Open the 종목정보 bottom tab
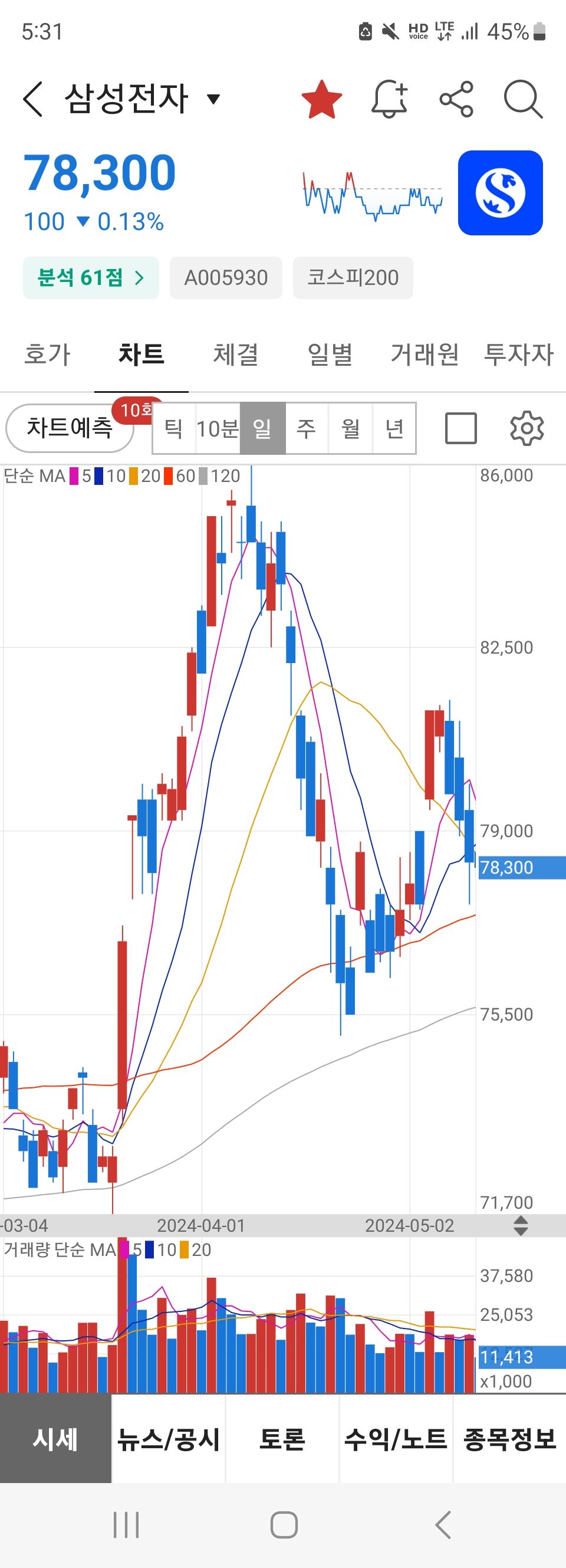Screen dimensions: 566x1568 [510, 1439]
